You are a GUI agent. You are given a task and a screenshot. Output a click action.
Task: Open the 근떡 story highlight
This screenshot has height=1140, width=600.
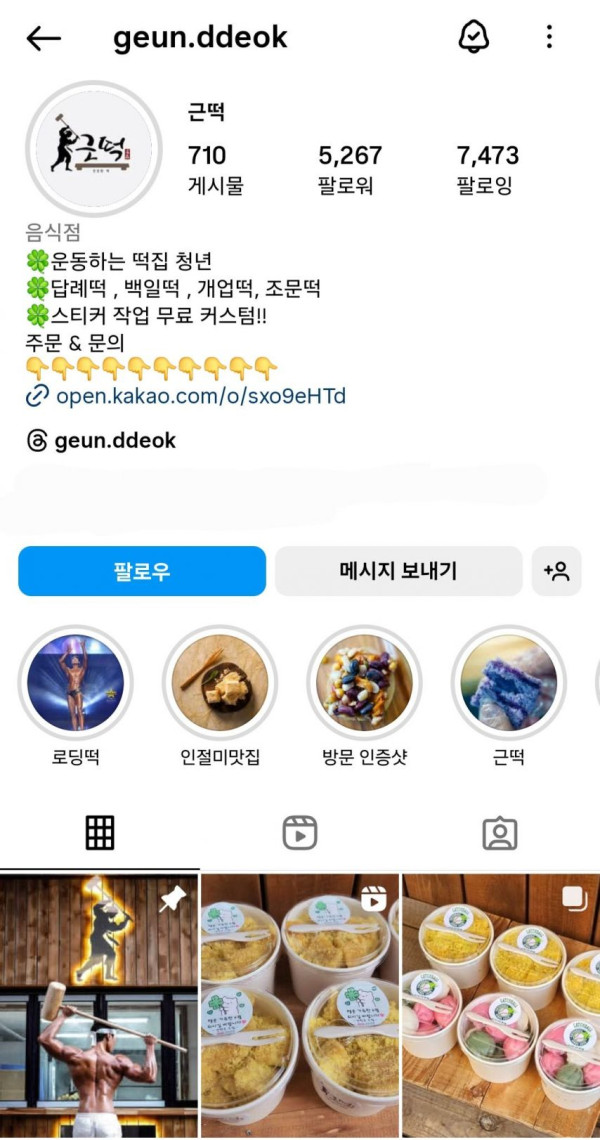pos(508,683)
